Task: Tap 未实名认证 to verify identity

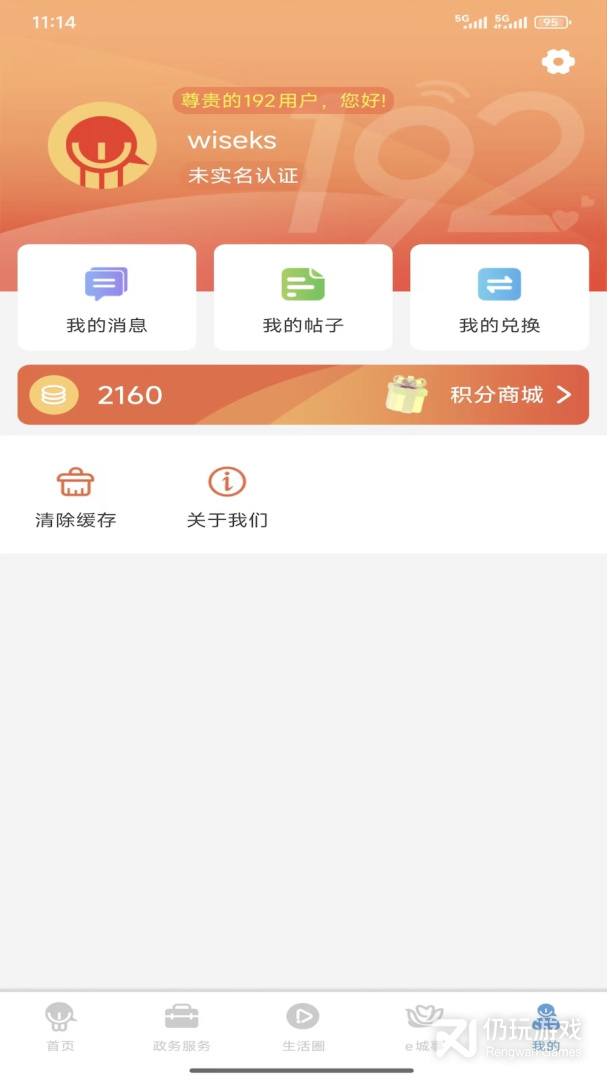Action: point(243,176)
